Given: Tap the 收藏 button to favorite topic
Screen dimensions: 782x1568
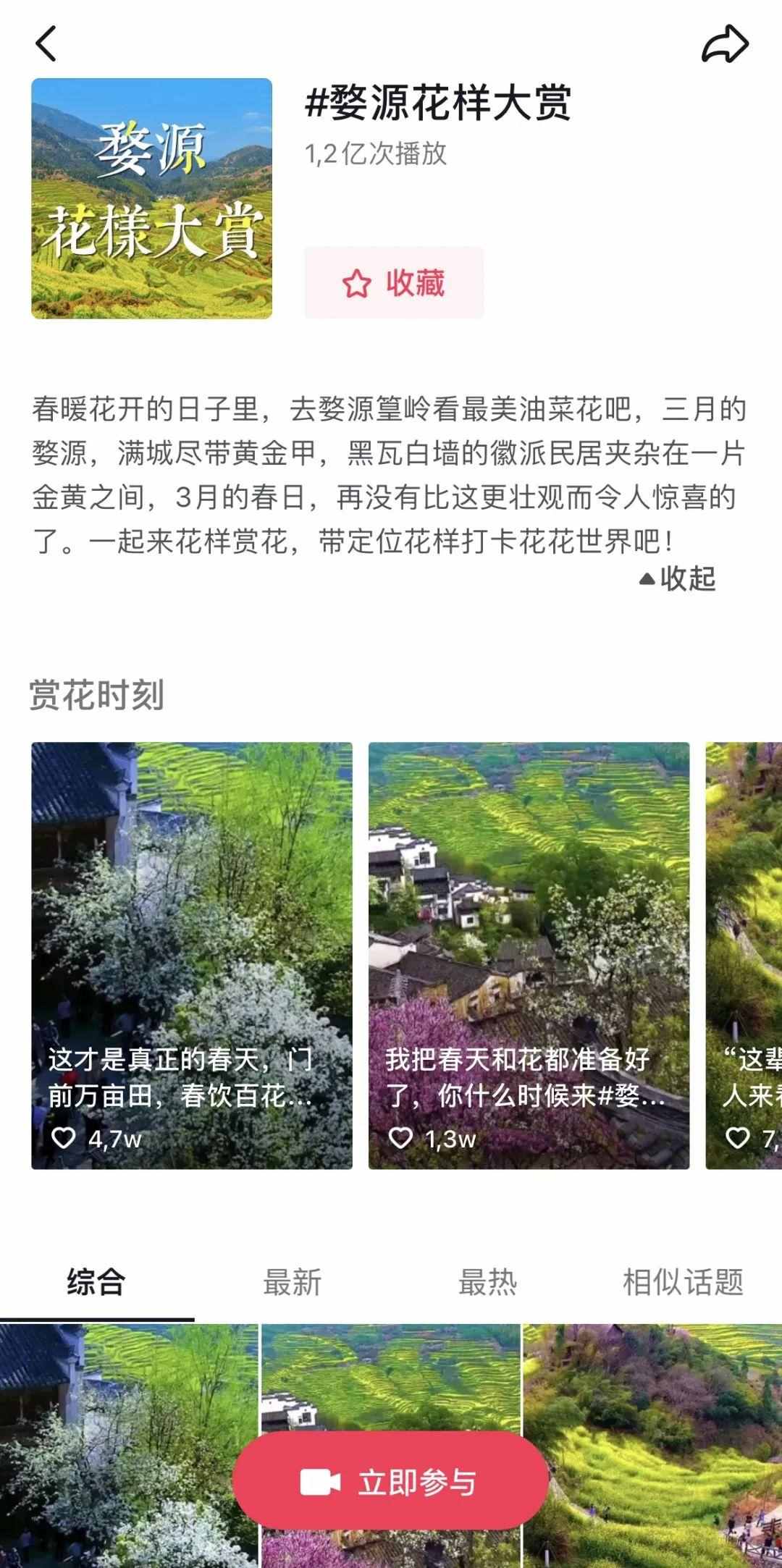Looking at the screenshot, I should [393, 283].
